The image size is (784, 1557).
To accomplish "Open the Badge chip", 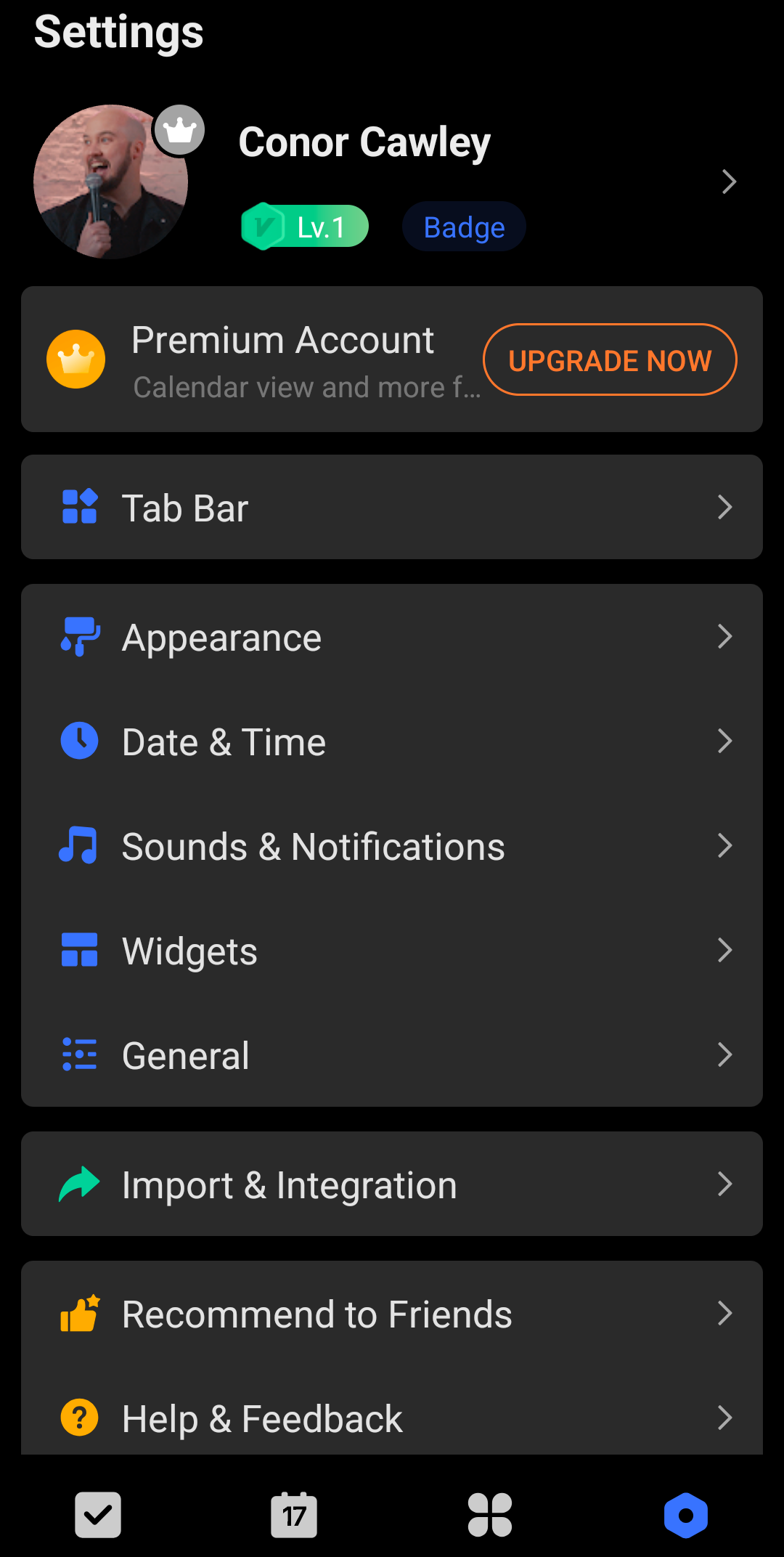I will (x=464, y=227).
